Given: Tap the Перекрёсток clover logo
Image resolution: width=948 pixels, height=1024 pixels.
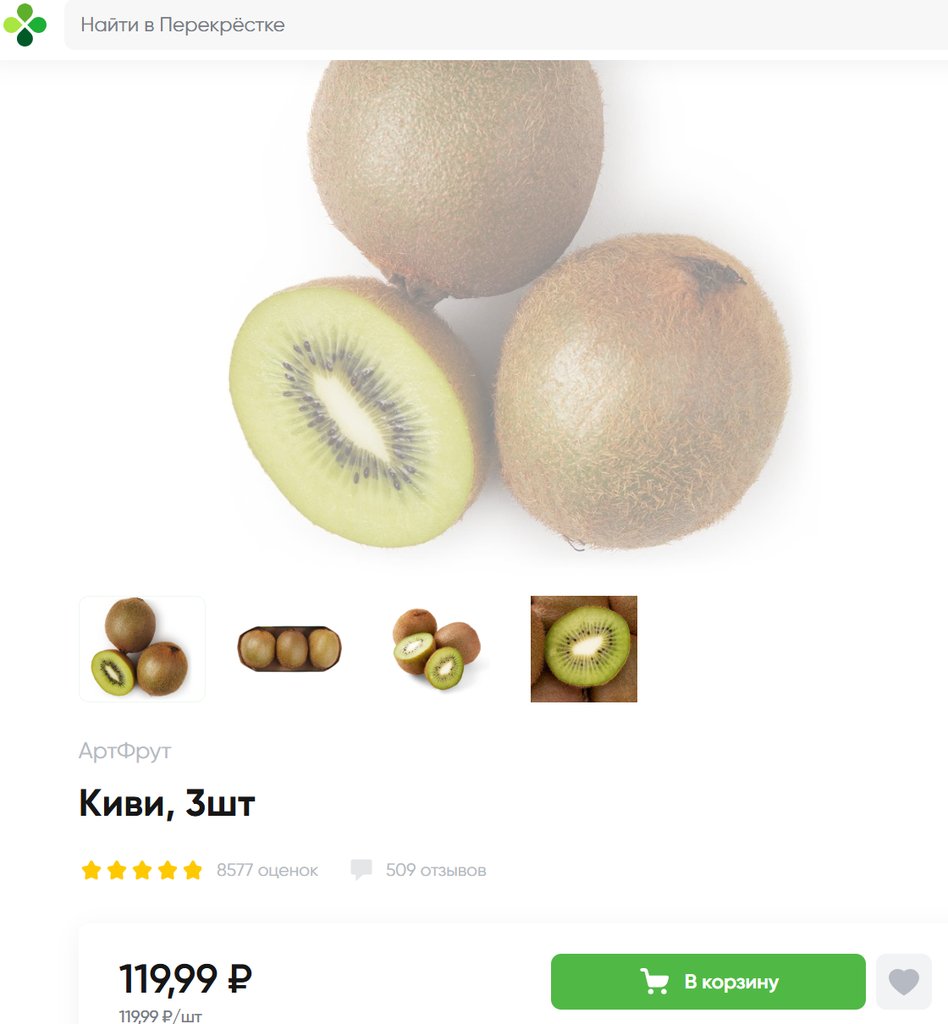Looking at the screenshot, I should point(25,25).
